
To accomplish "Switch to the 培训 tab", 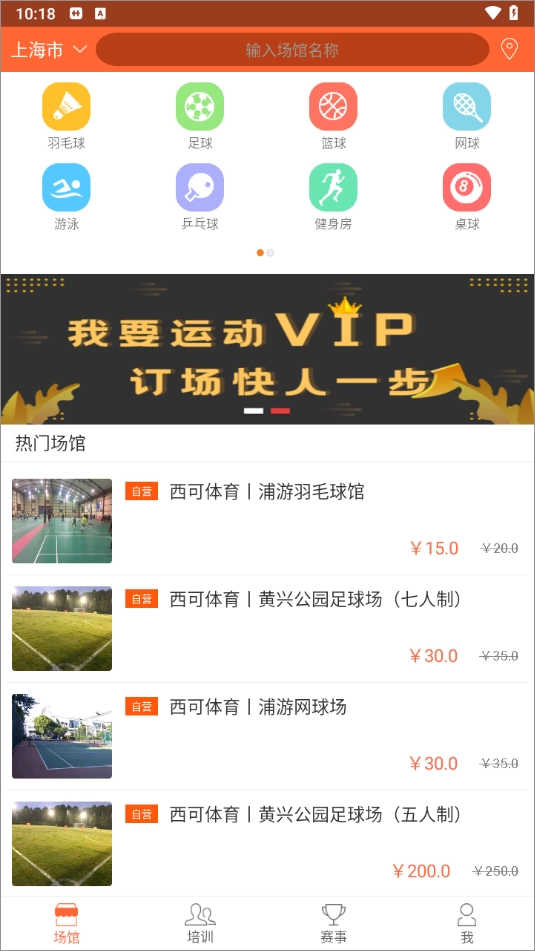I will click(200, 923).
